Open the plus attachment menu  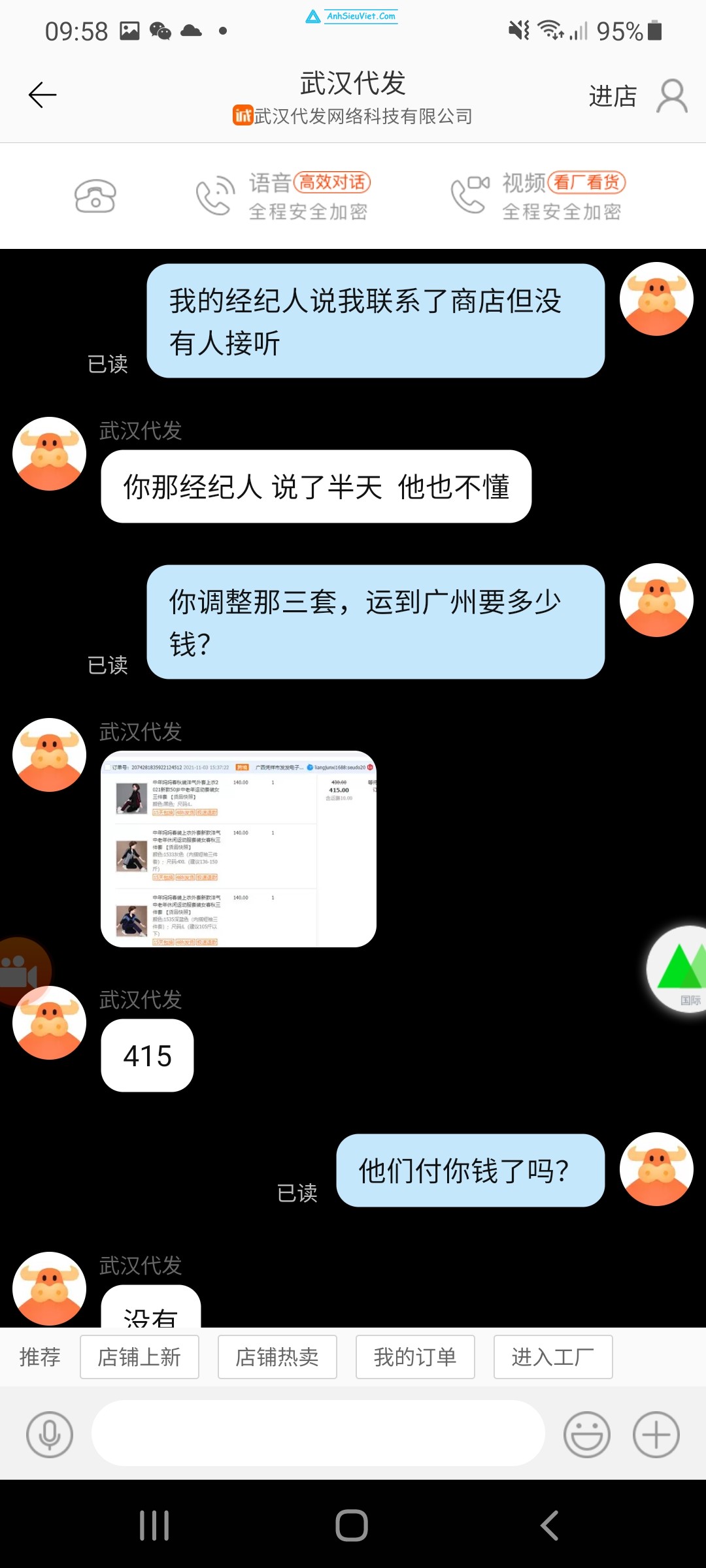pyautogui.click(x=656, y=1435)
